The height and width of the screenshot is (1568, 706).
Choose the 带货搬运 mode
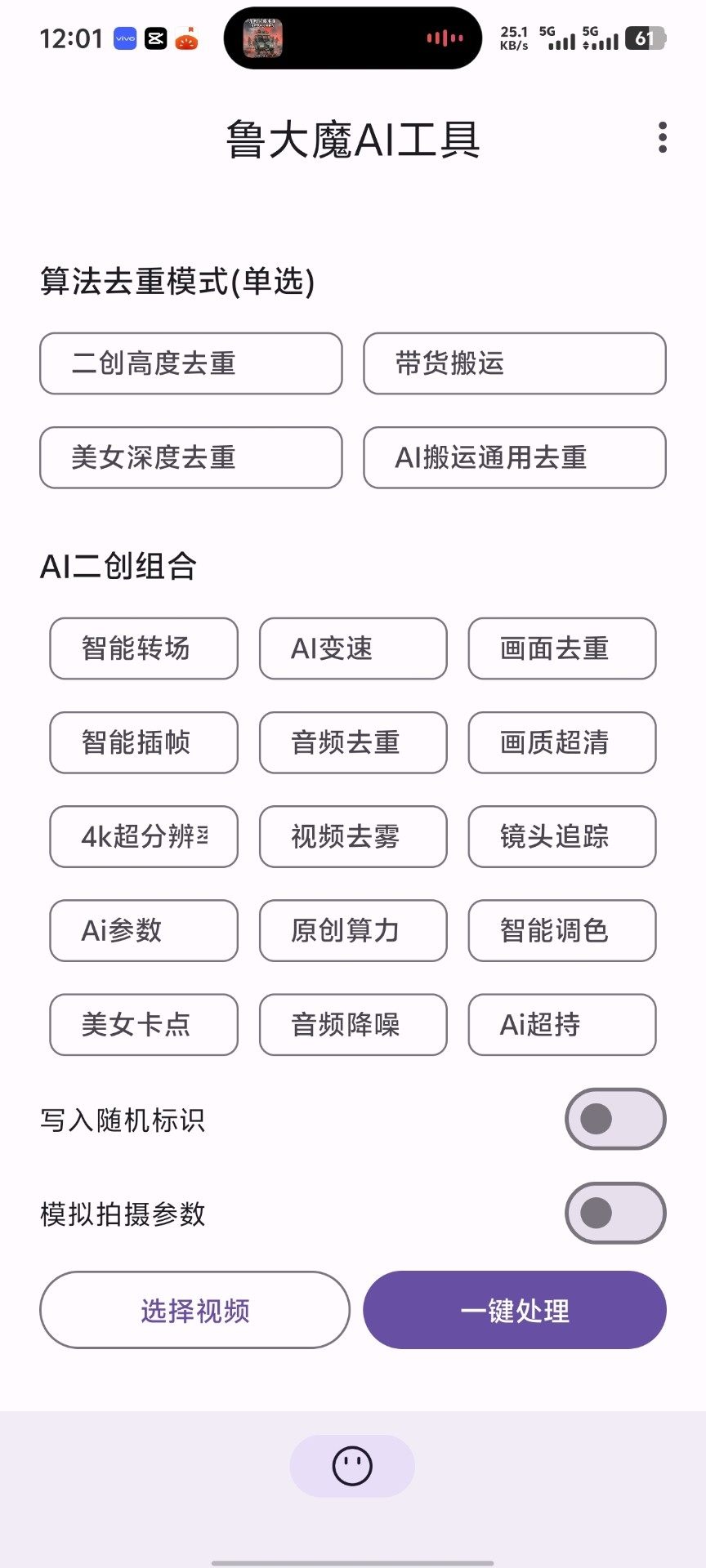pyautogui.click(x=514, y=363)
